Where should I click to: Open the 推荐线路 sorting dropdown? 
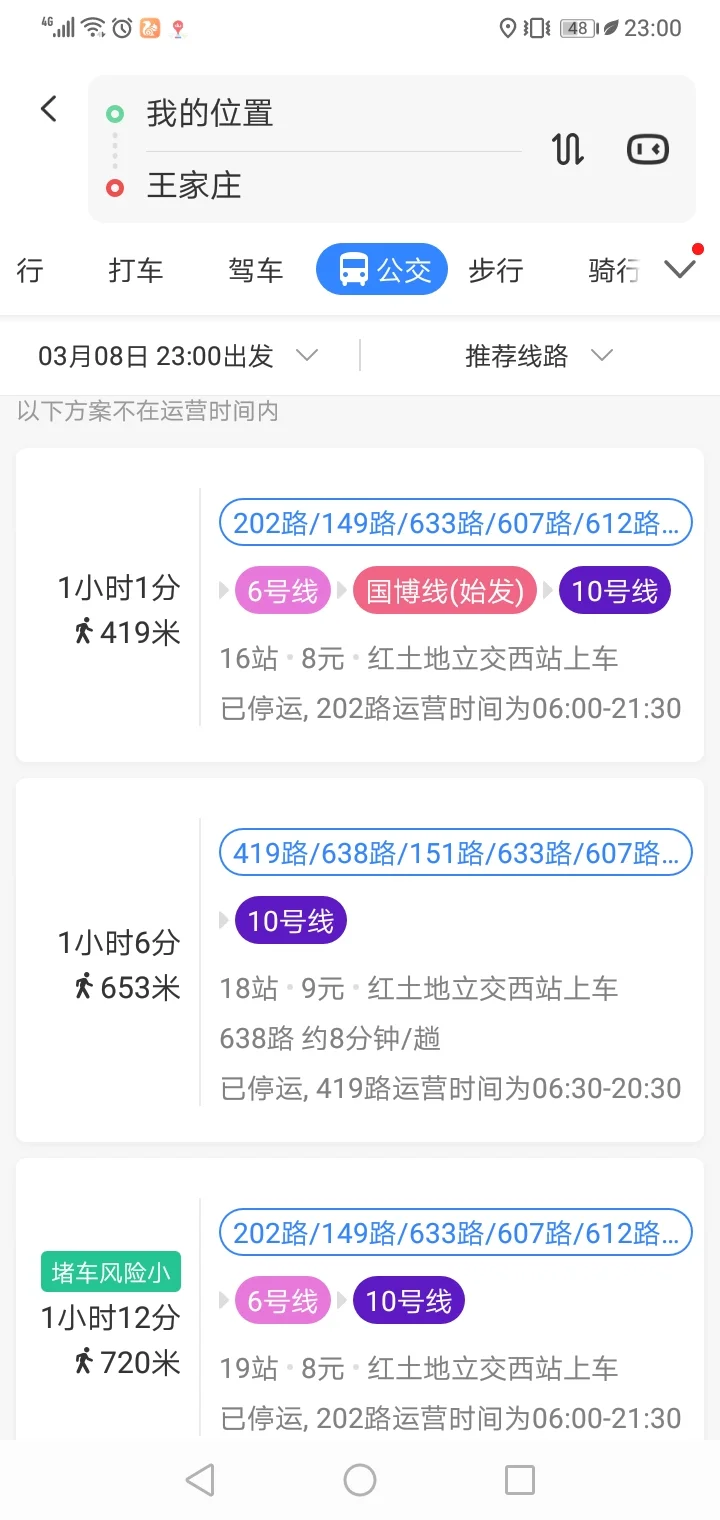pos(528,355)
